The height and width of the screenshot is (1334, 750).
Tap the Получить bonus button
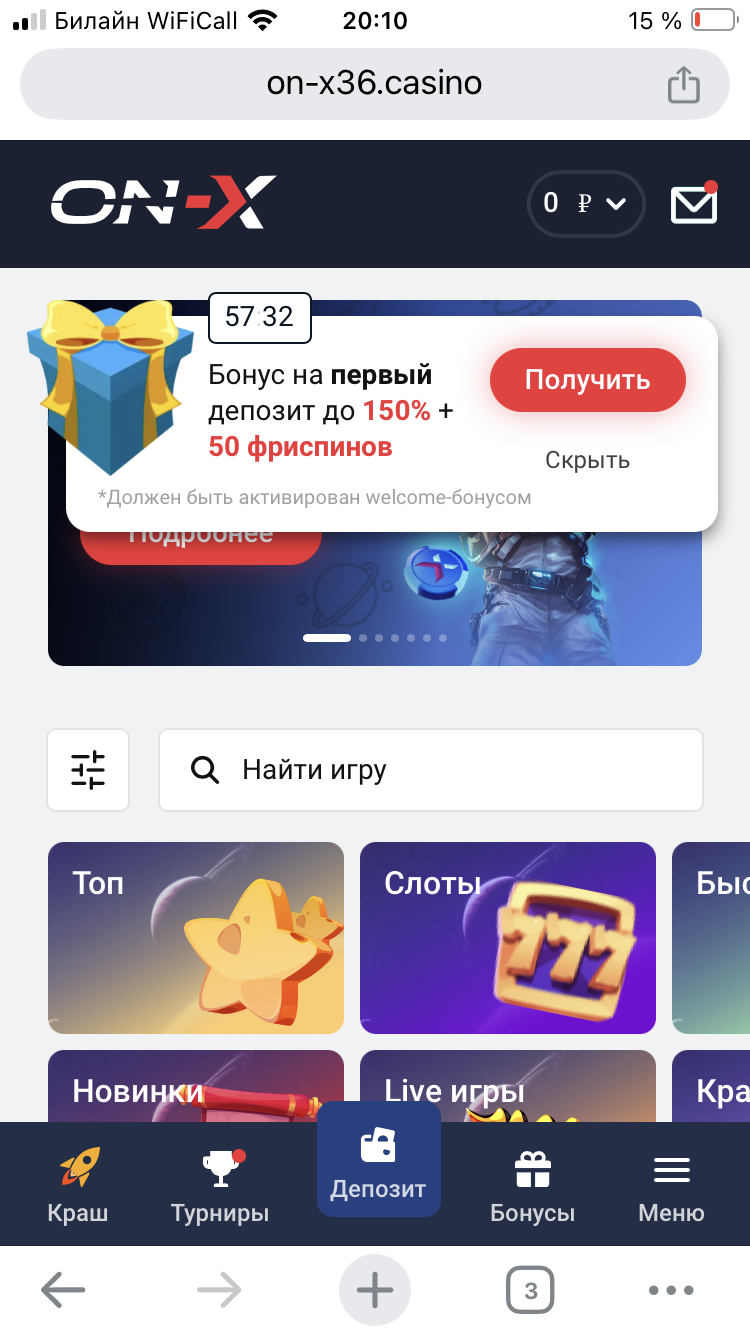tap(587, 380)
